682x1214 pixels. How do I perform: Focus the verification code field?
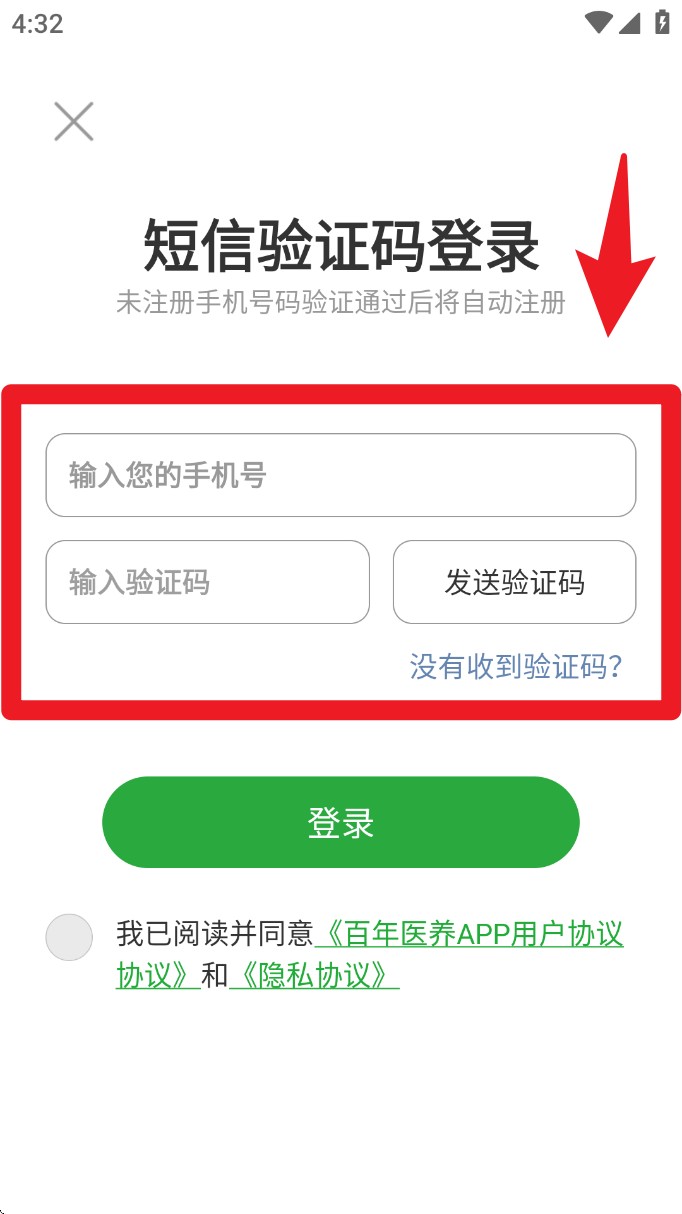click(207, 582)
